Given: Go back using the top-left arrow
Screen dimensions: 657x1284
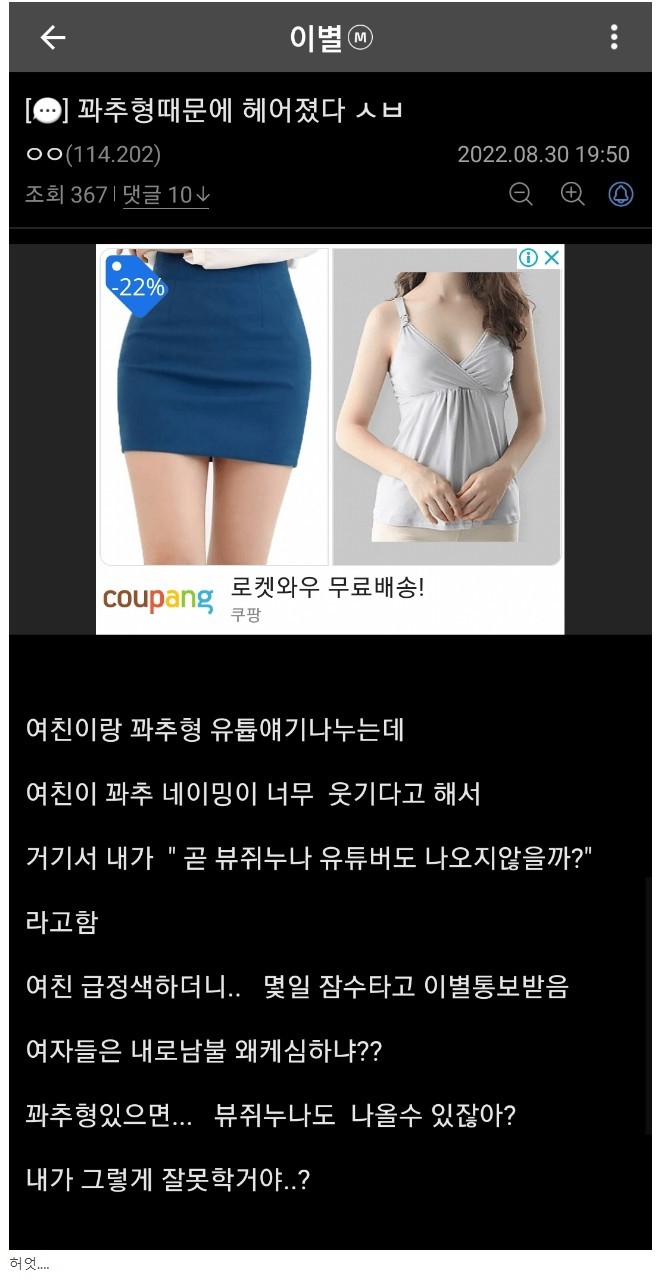Looking at the screenshot, I should 52,38.
